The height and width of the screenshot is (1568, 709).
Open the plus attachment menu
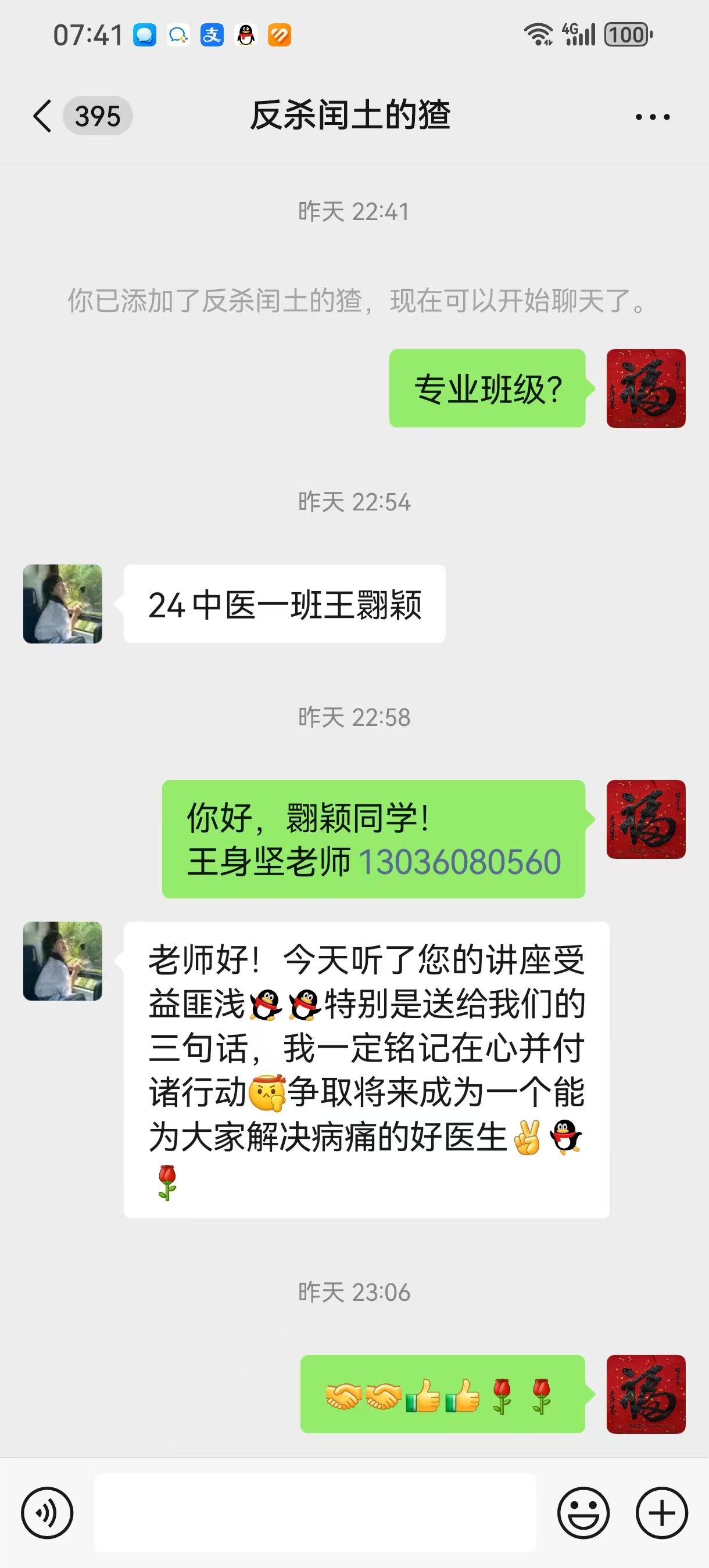(x=661, y=1513)
